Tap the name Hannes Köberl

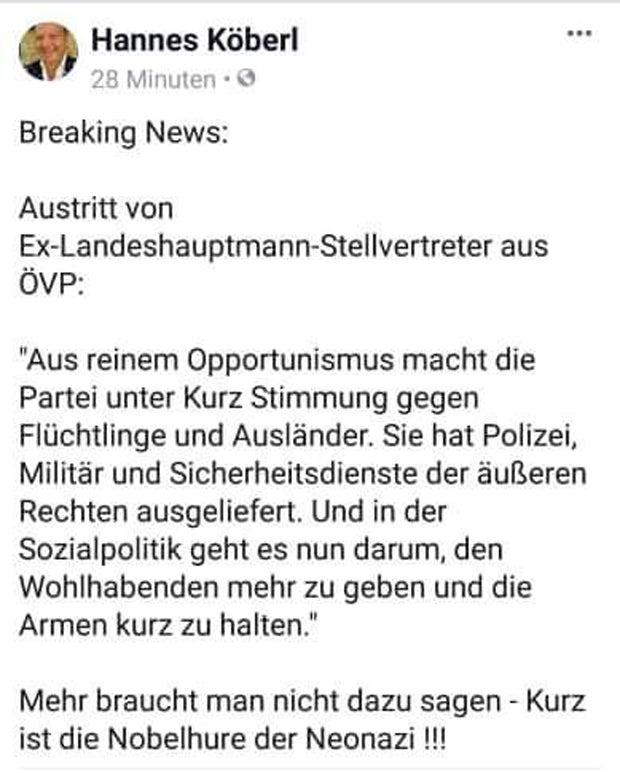[x=194, y=40]
